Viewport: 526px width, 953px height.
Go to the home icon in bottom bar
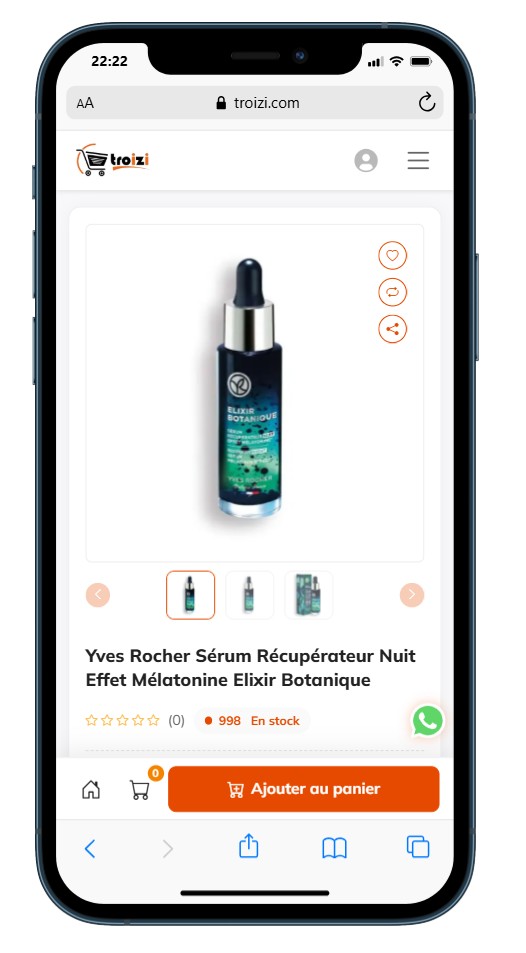point(91,790)
